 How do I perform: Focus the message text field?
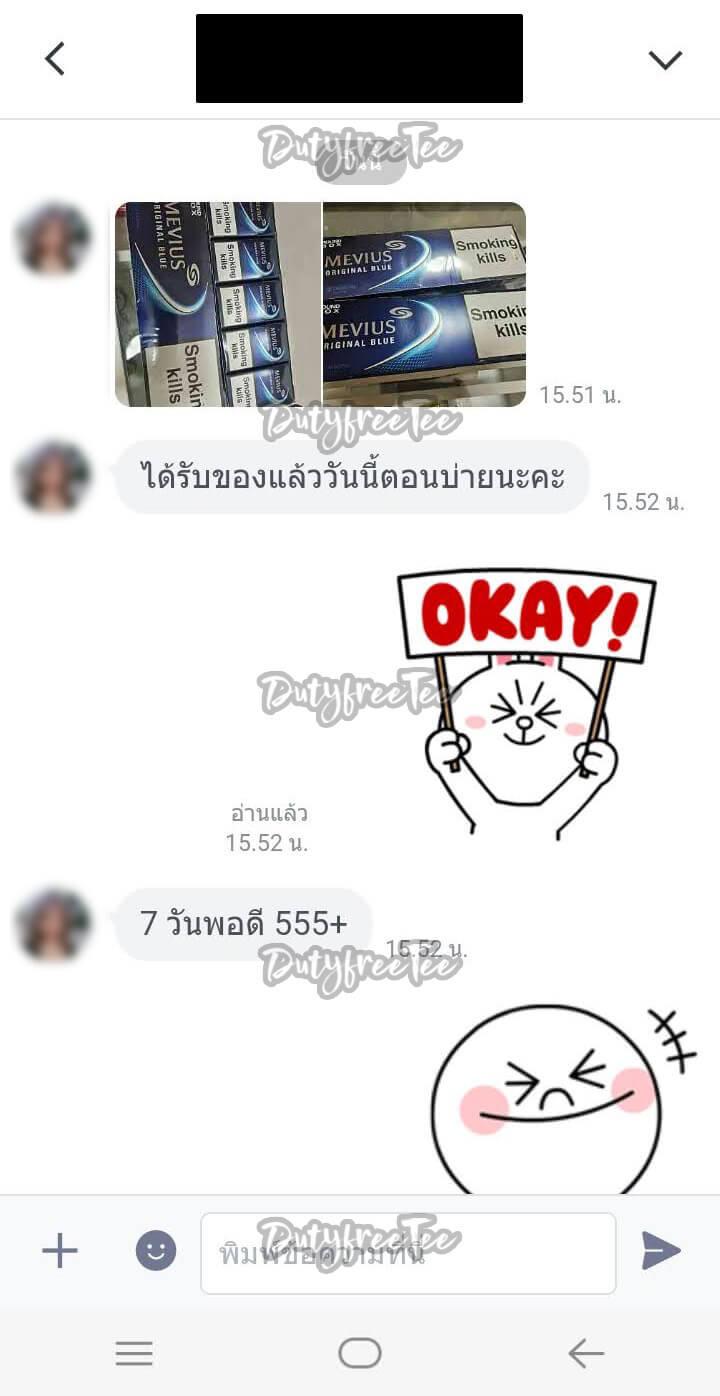[x=408, y=1253]
